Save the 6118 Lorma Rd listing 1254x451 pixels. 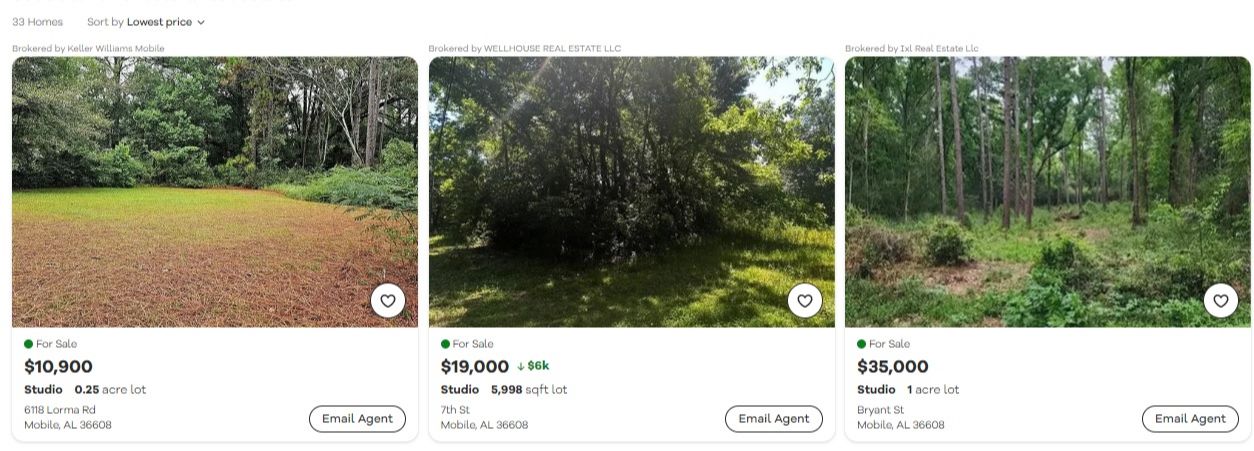pos(388,300)
